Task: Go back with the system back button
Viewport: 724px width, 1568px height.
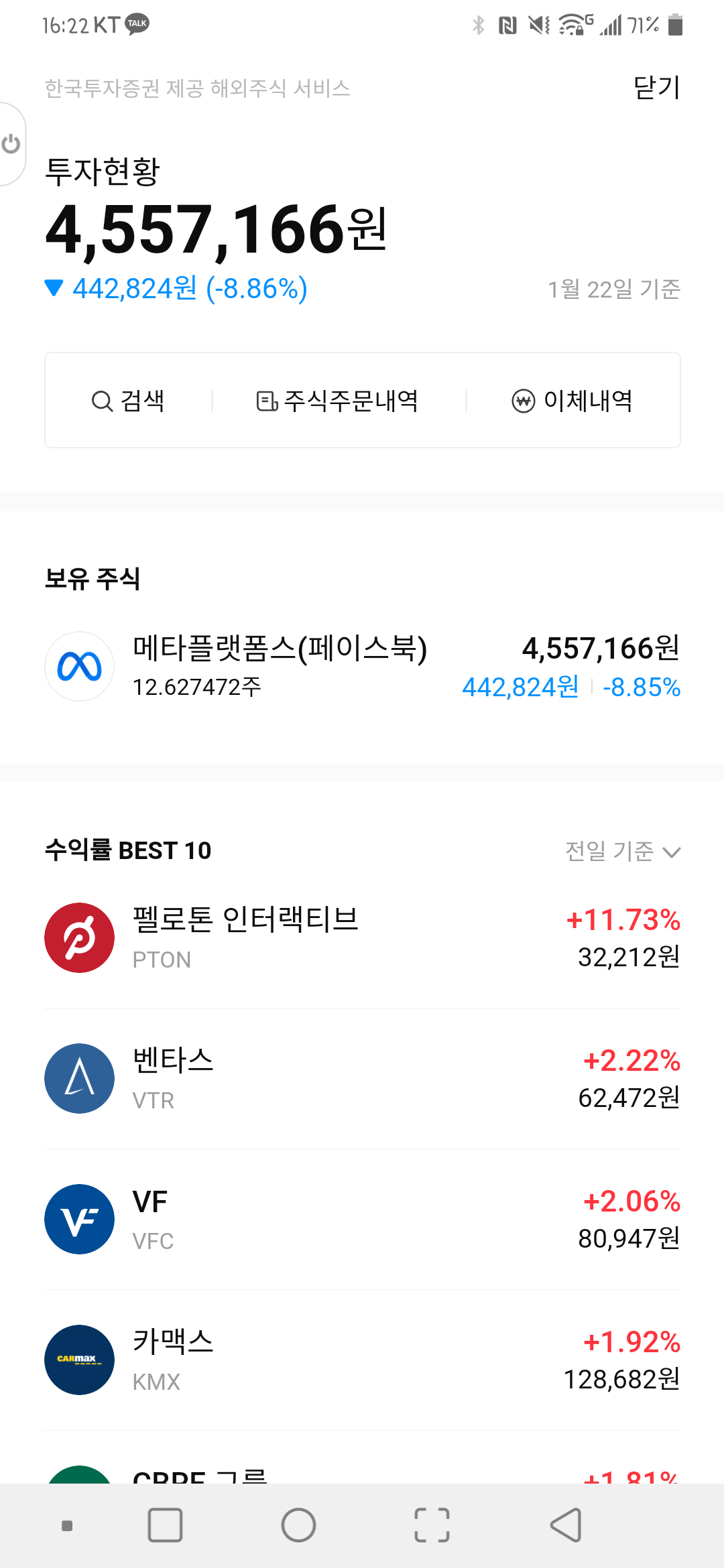Action: tap(566, 1526)
